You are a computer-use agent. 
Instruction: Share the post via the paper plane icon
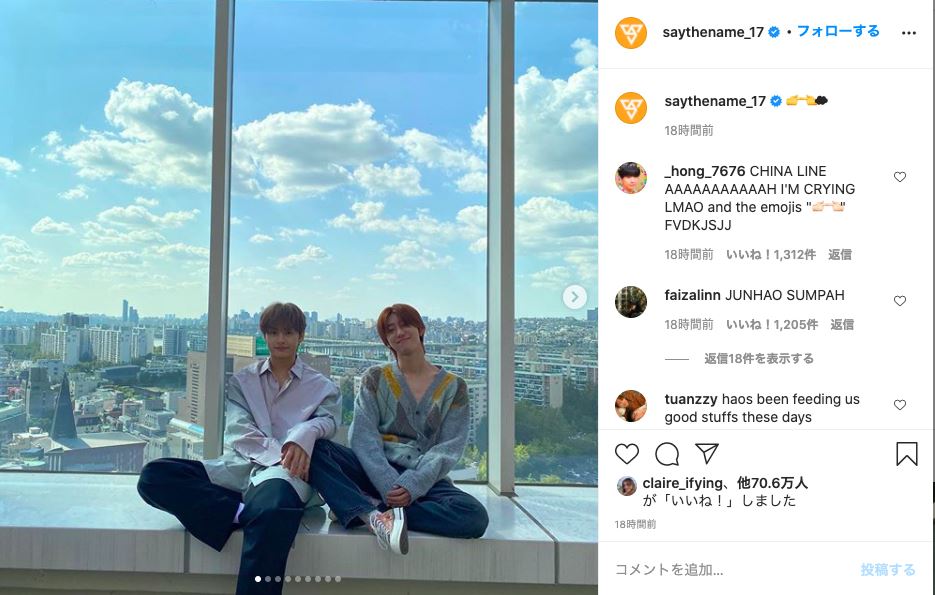tap(706, 454)
